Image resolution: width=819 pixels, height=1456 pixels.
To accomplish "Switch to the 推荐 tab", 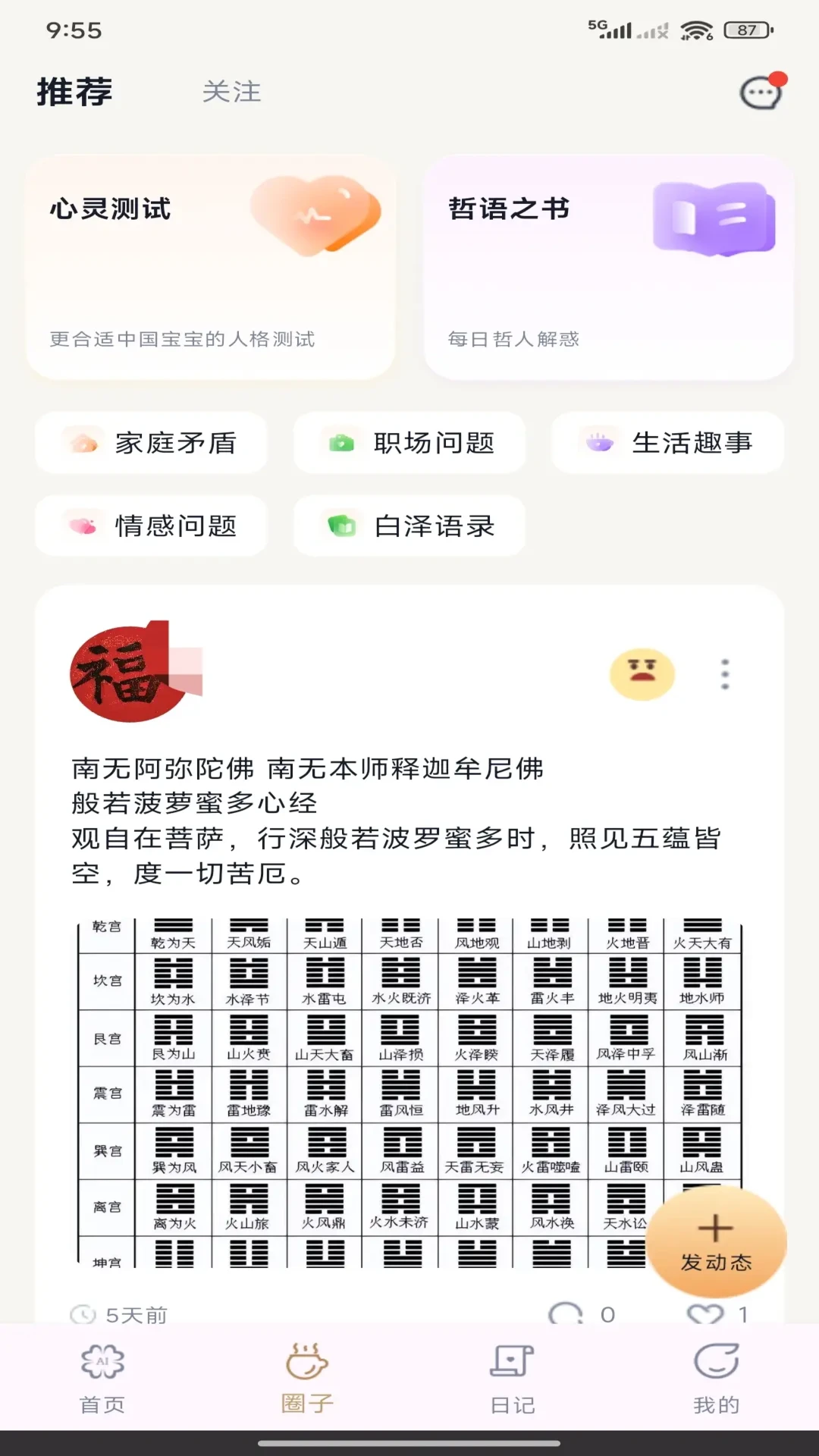I will 74,93.
